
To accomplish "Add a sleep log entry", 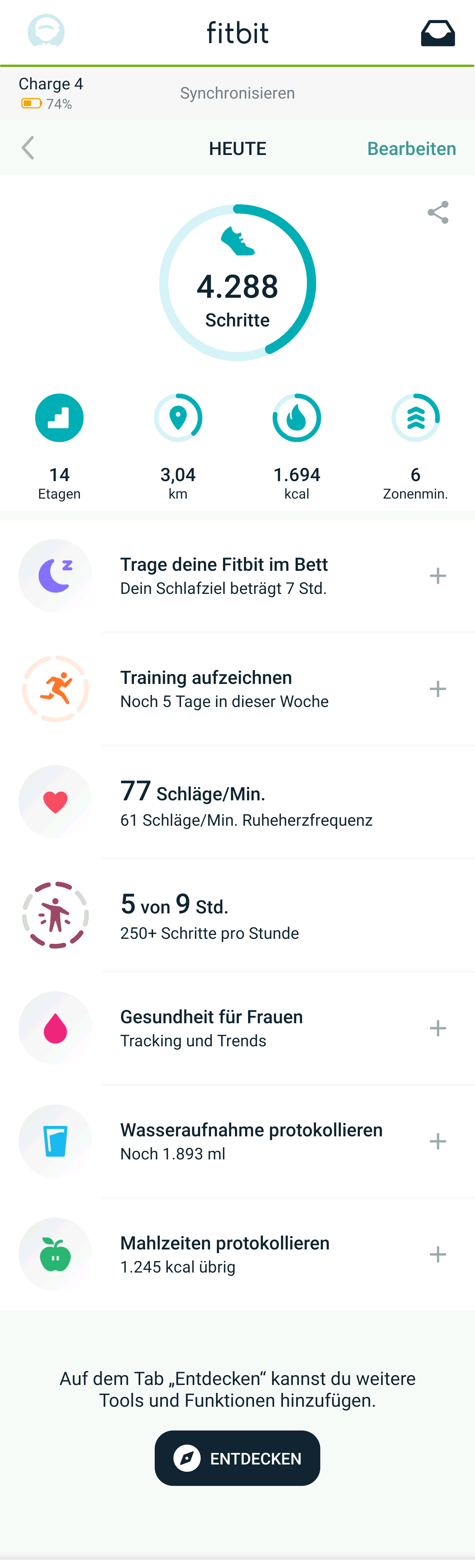I will [437, 576].
